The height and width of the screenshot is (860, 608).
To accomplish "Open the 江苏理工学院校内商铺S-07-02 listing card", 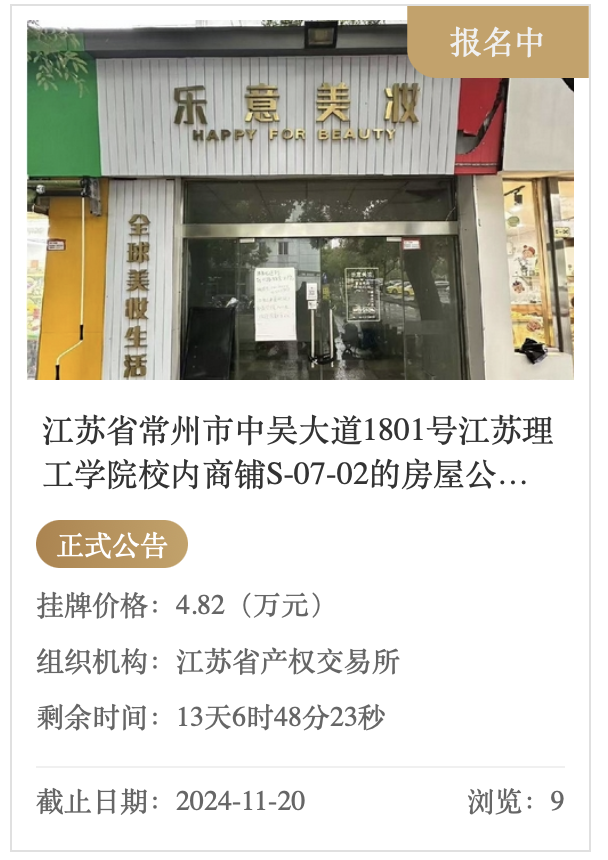I will [x=298, y=454].
